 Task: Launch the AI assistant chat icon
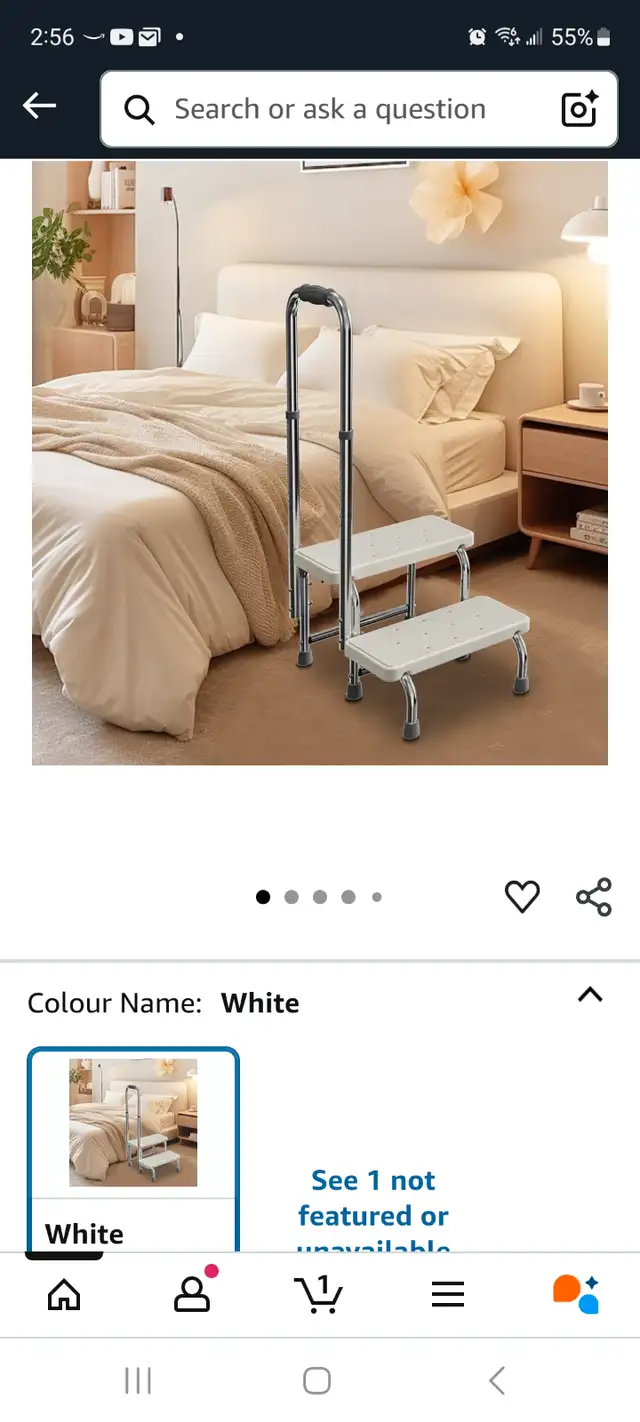point(576,1294)
